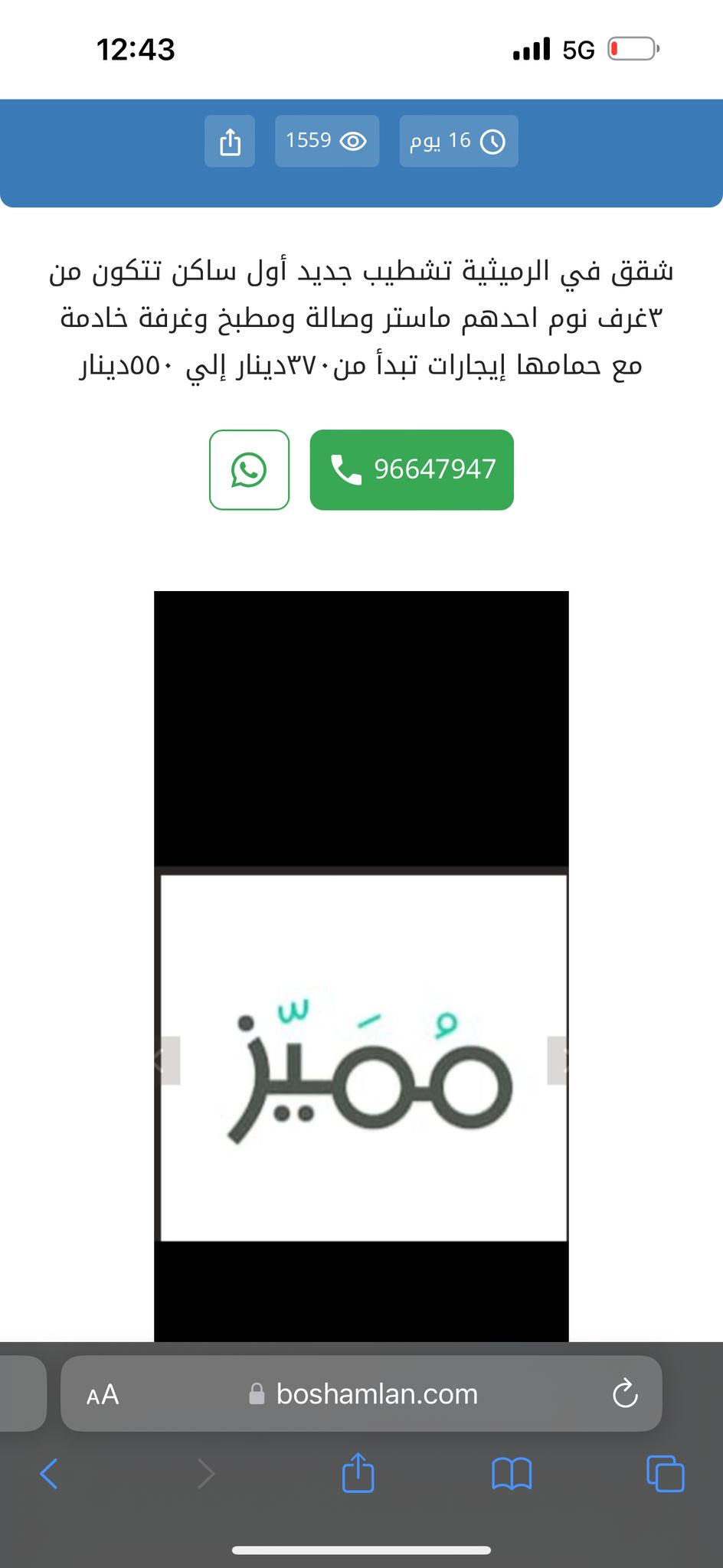
Task: Reload the page
Action: pyautogui.click(x=625, y=1394)
